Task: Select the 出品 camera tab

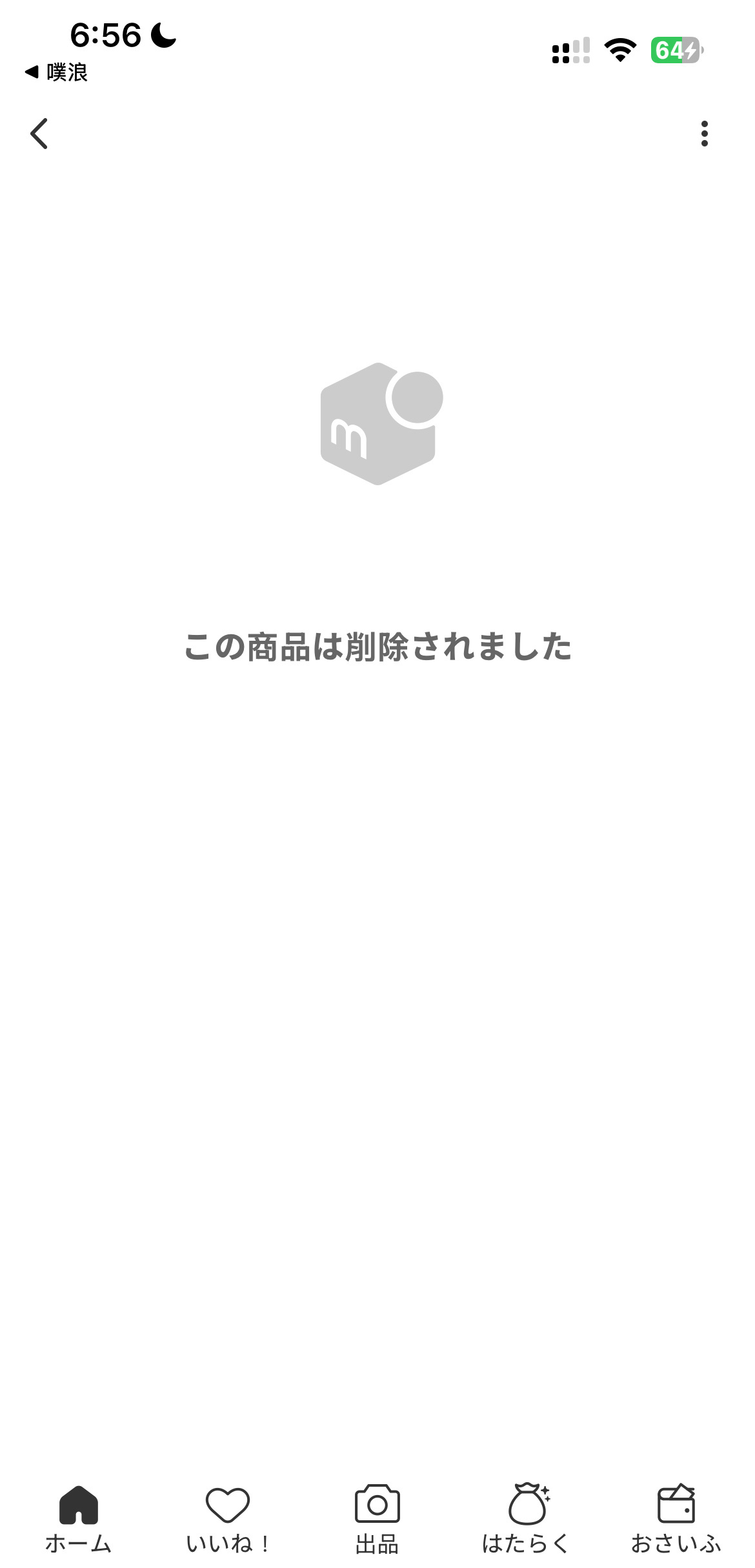Action: pyautogui.click(x=377, y=1516)
